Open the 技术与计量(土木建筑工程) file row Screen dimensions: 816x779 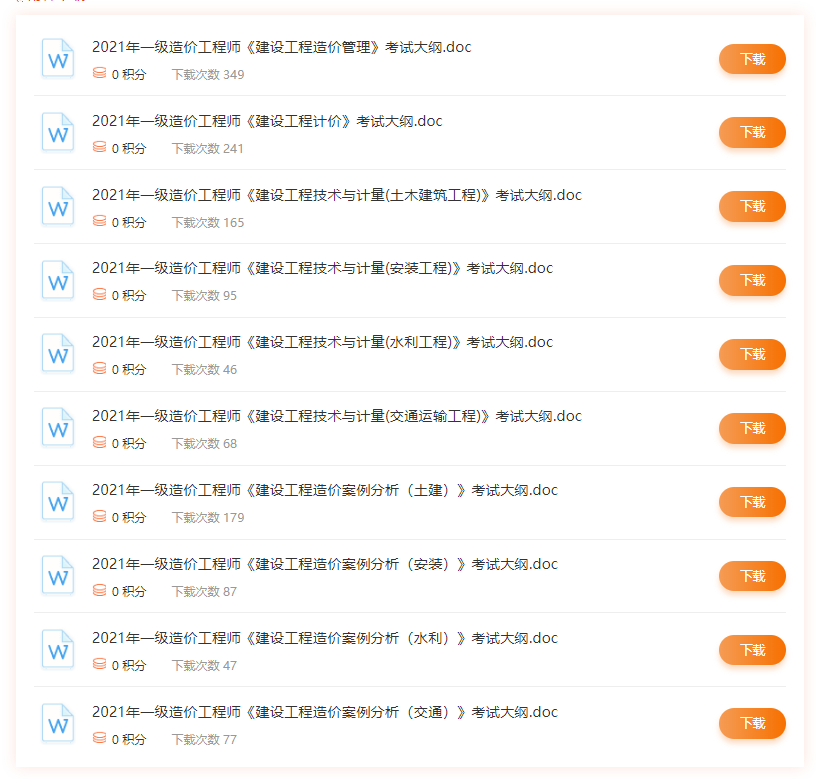pyautogui.click(x=336, y=195)
